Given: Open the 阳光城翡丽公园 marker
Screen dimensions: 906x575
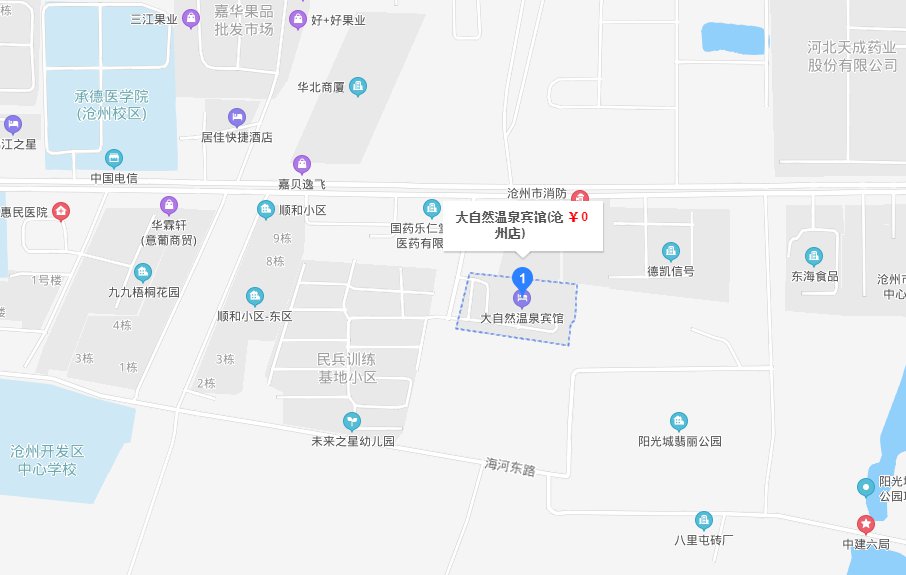Looking at the screenshot, I should click(679, 421).
